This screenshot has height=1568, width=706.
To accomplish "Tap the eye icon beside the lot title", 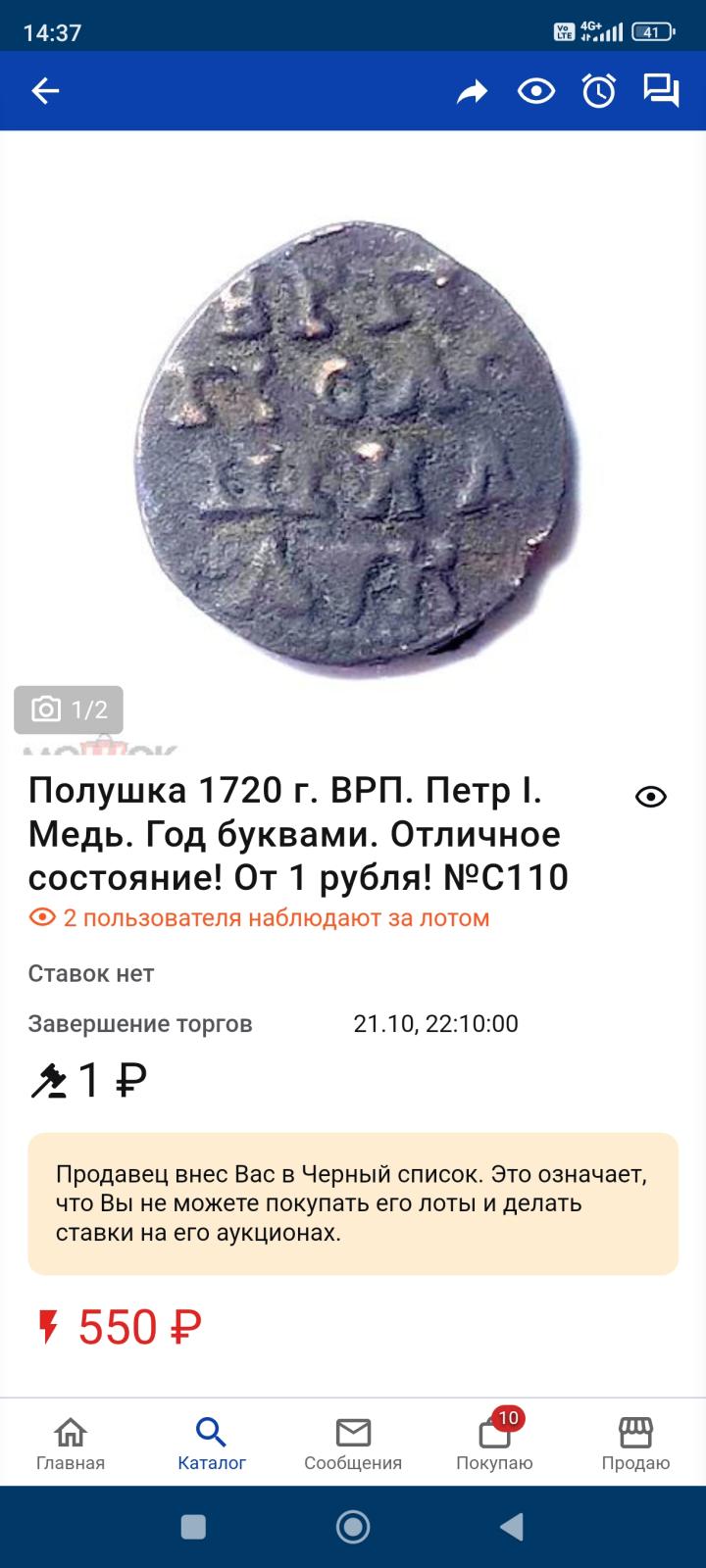I will point(650,797).
